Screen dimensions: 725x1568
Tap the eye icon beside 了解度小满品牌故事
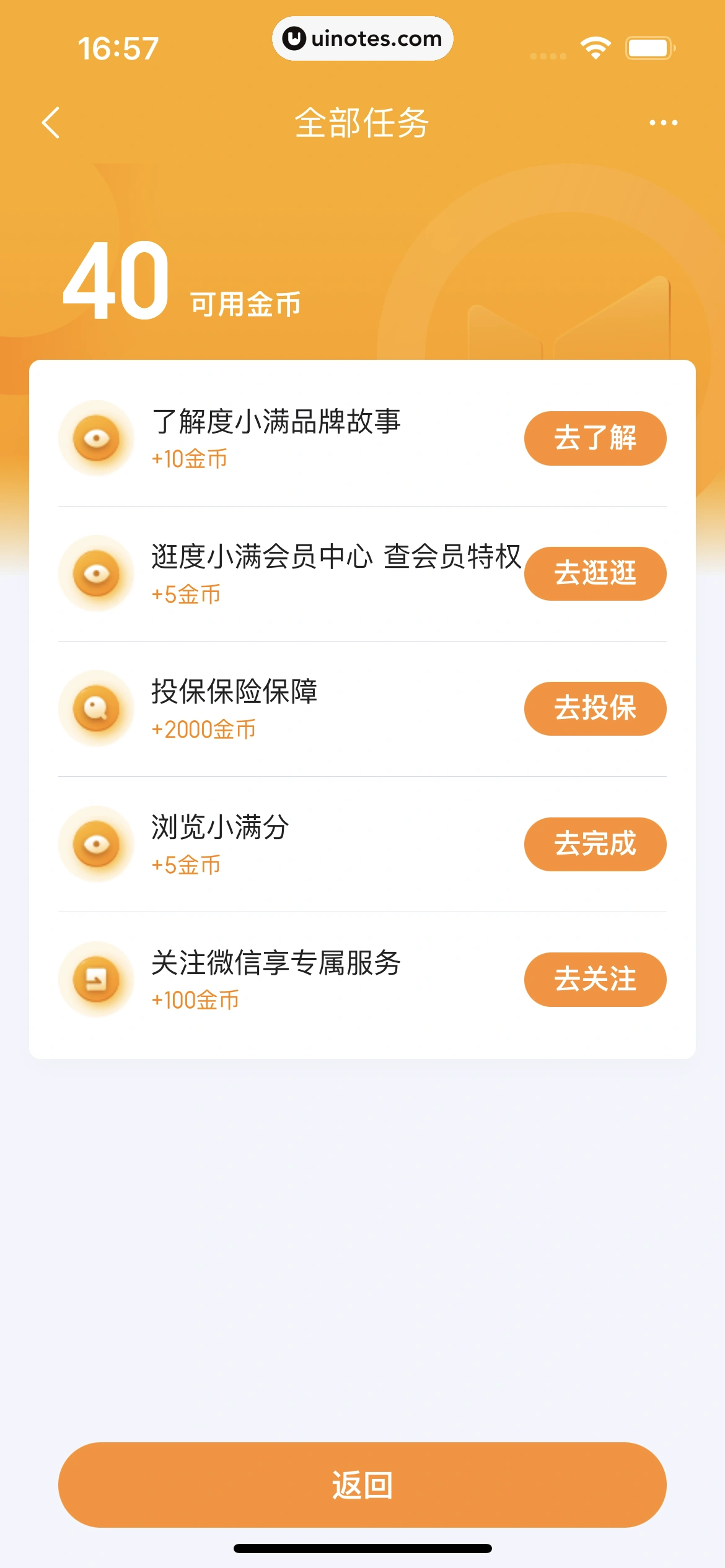pyautogui.click(x=97, y=437)
